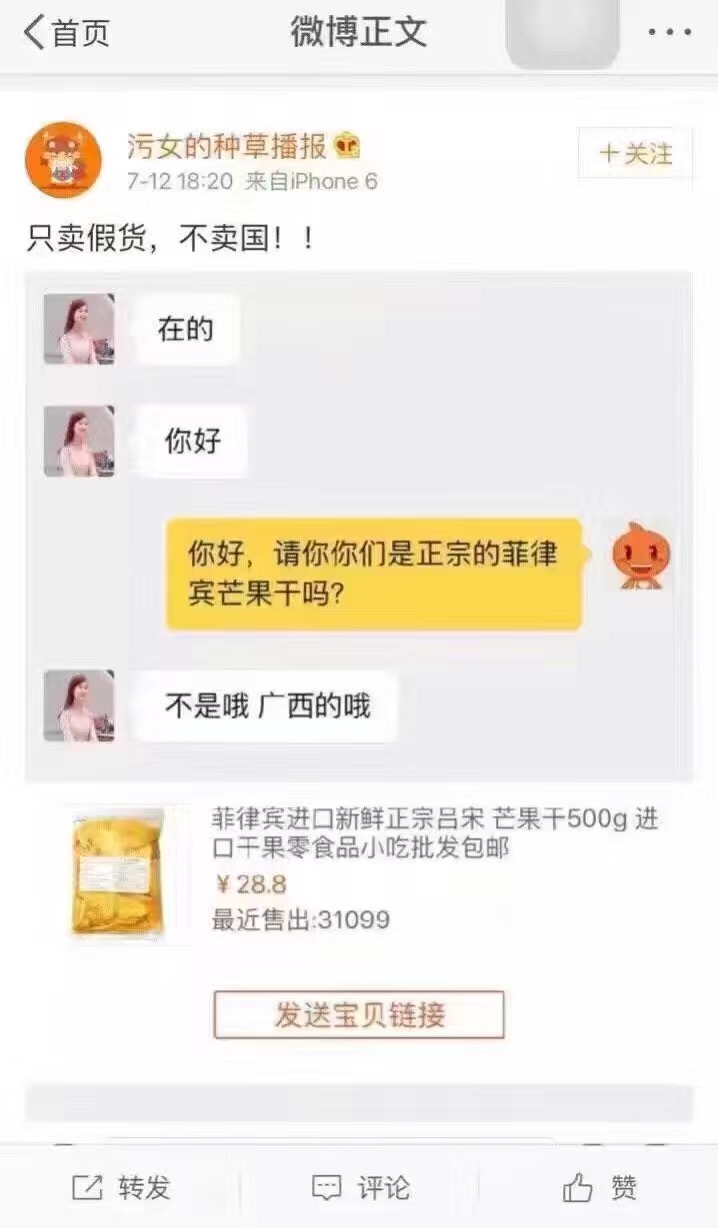
Task: Open 污女的种草播报 profile avatar
Action: point(63,160)
